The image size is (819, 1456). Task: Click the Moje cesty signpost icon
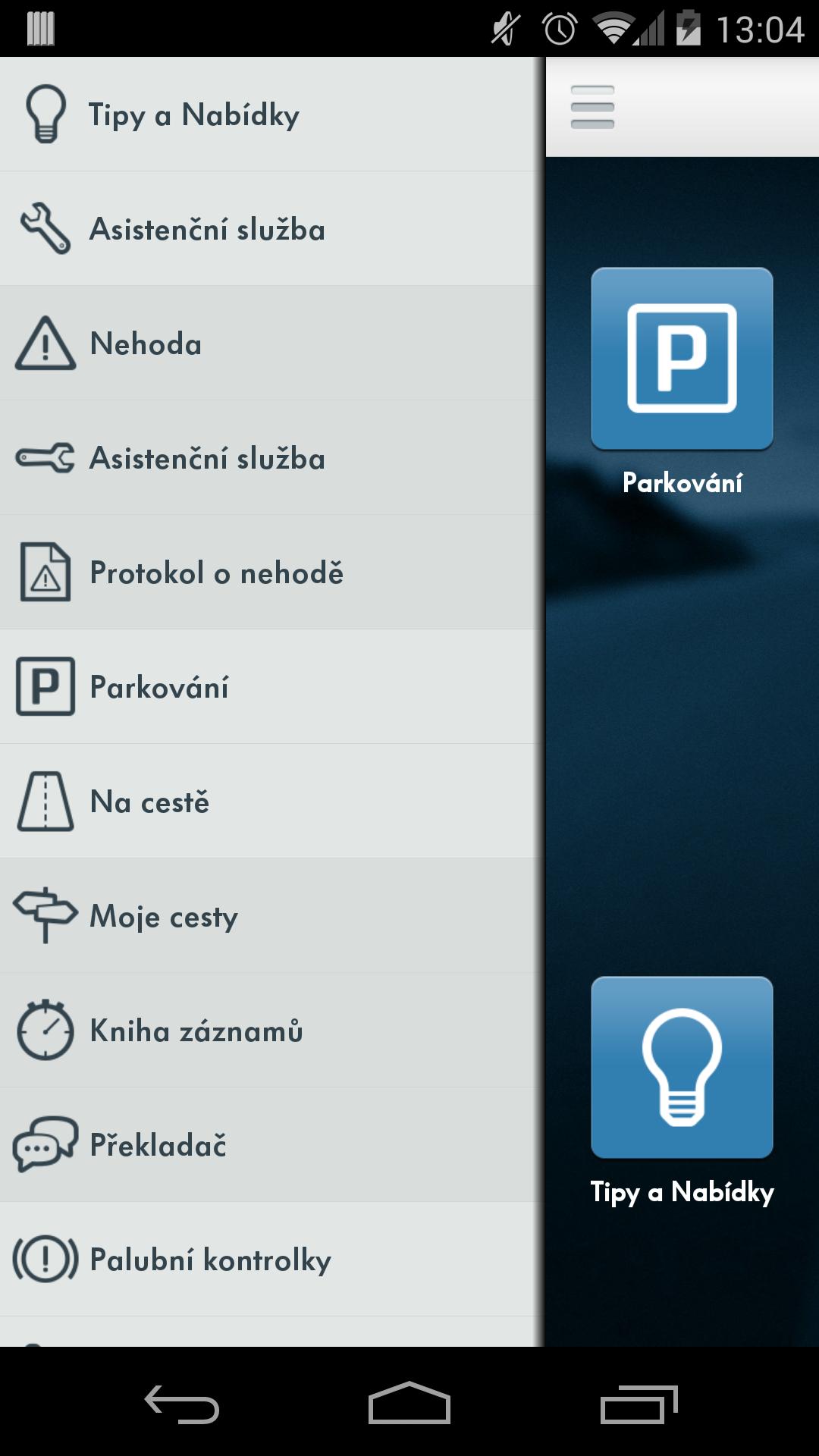[43, 916]
